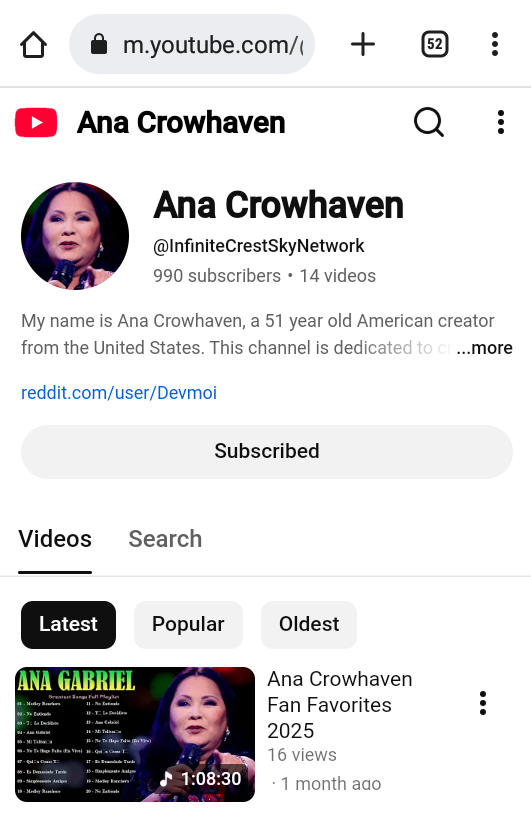Switch to the channel Search tab

coord(165,539)
